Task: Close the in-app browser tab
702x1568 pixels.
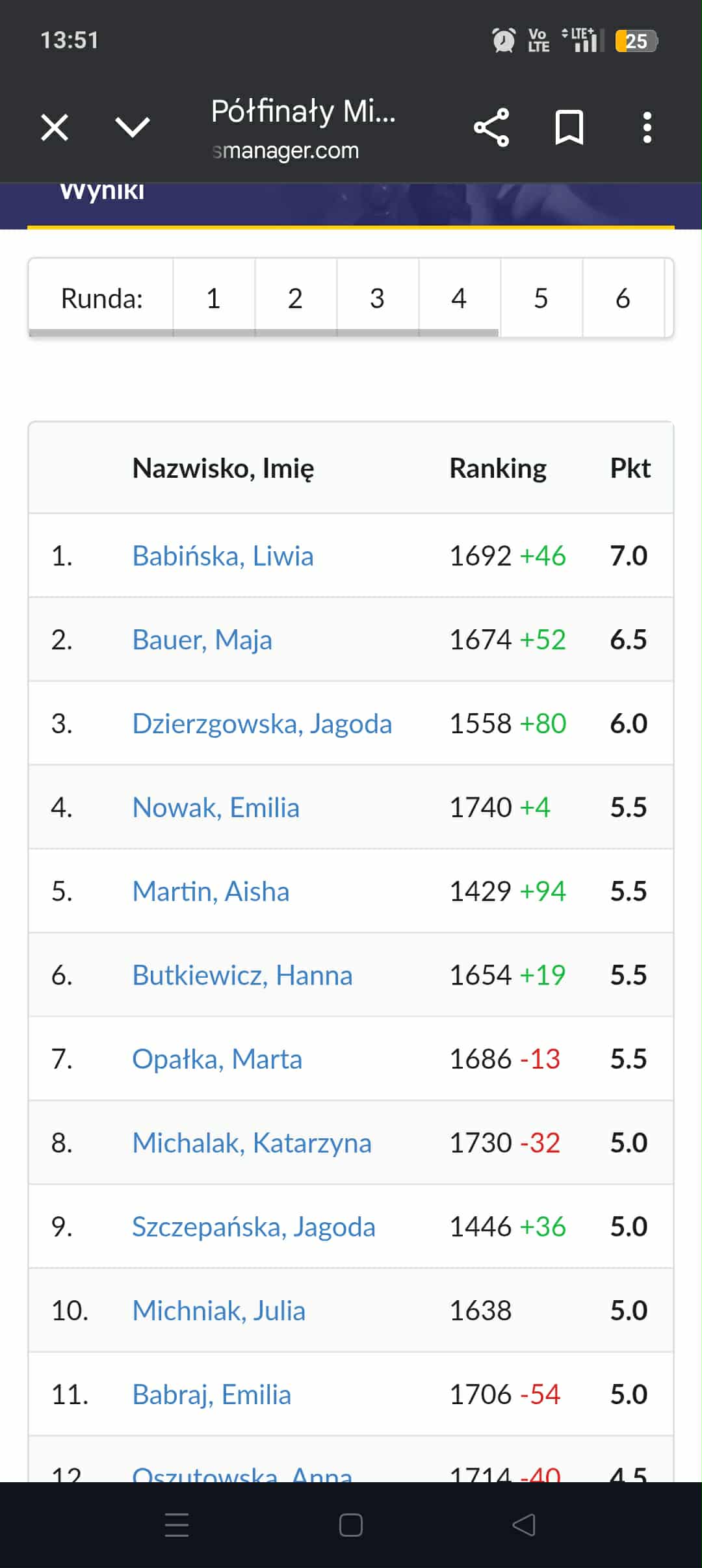Action: 55,127
